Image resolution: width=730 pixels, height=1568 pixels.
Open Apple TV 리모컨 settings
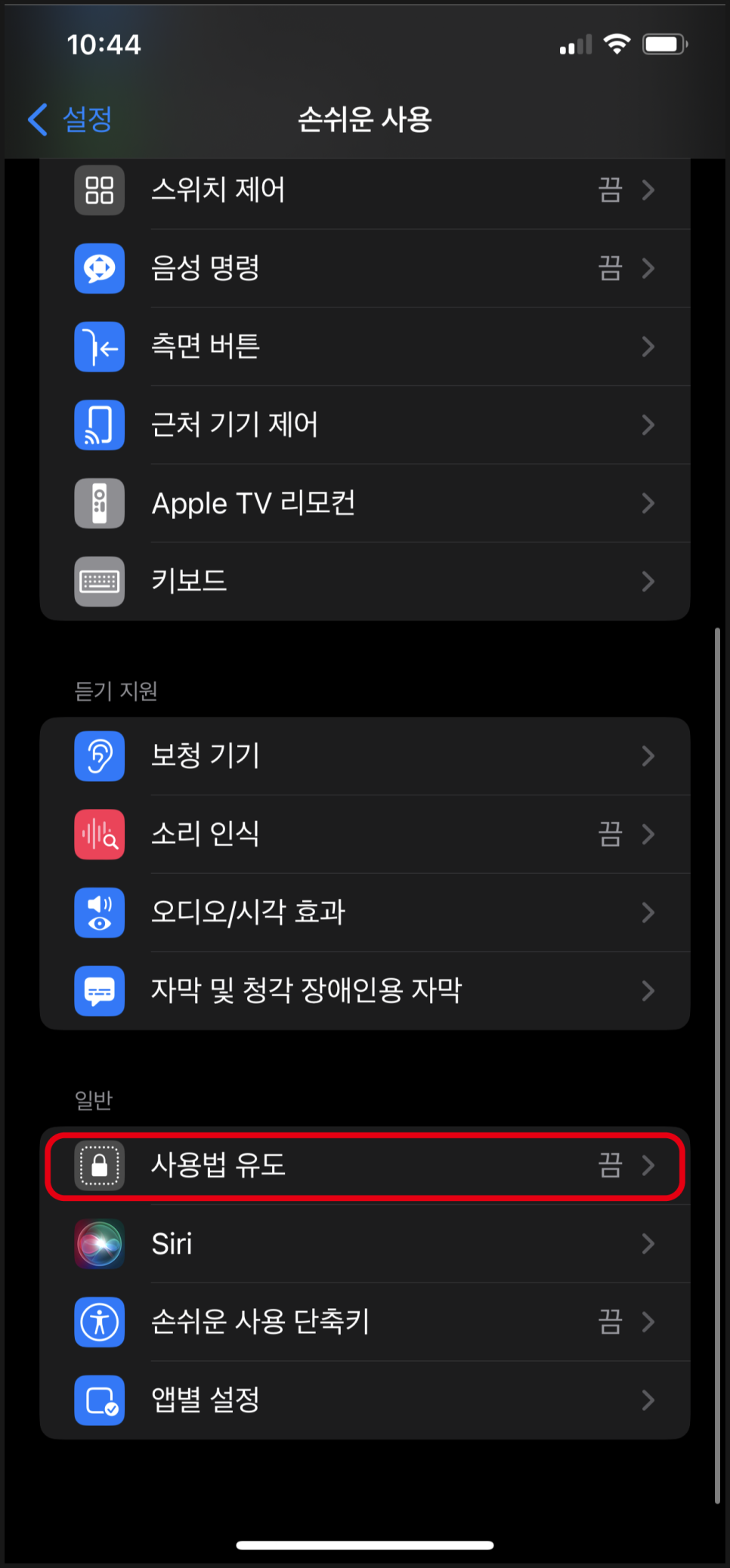coord(364,503)
